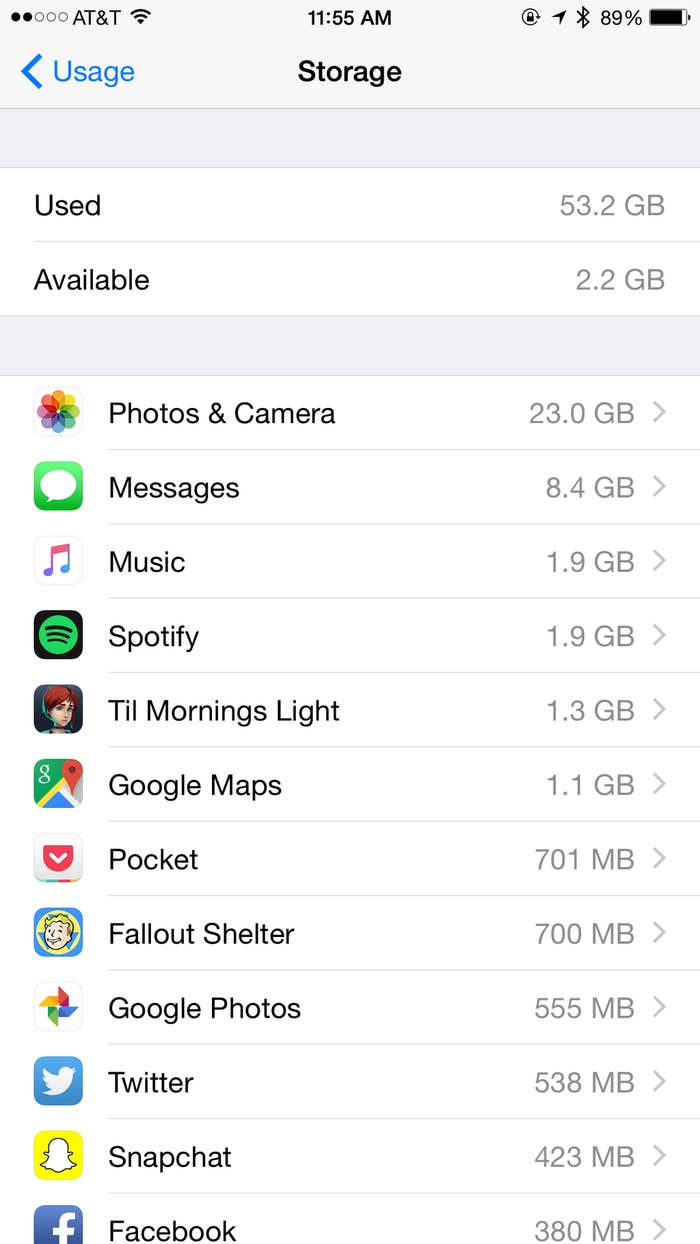Open Facebook storage details
Screen dimensions: 700x1244
point(350,1220)
